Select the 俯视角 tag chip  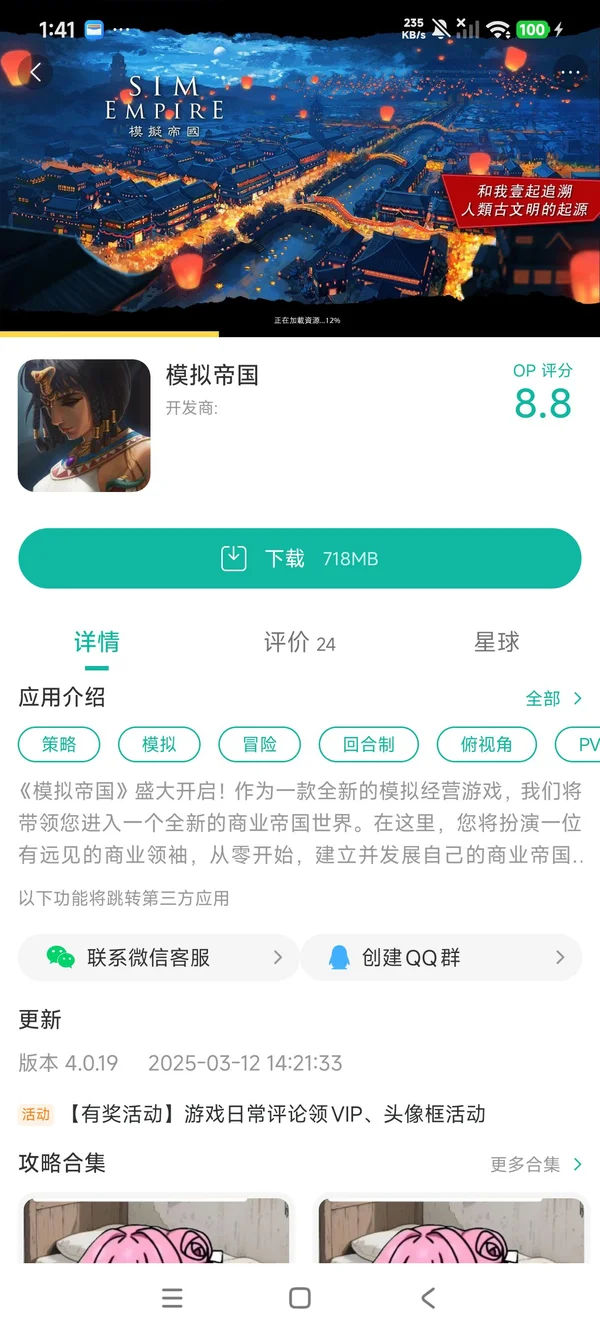487,744
